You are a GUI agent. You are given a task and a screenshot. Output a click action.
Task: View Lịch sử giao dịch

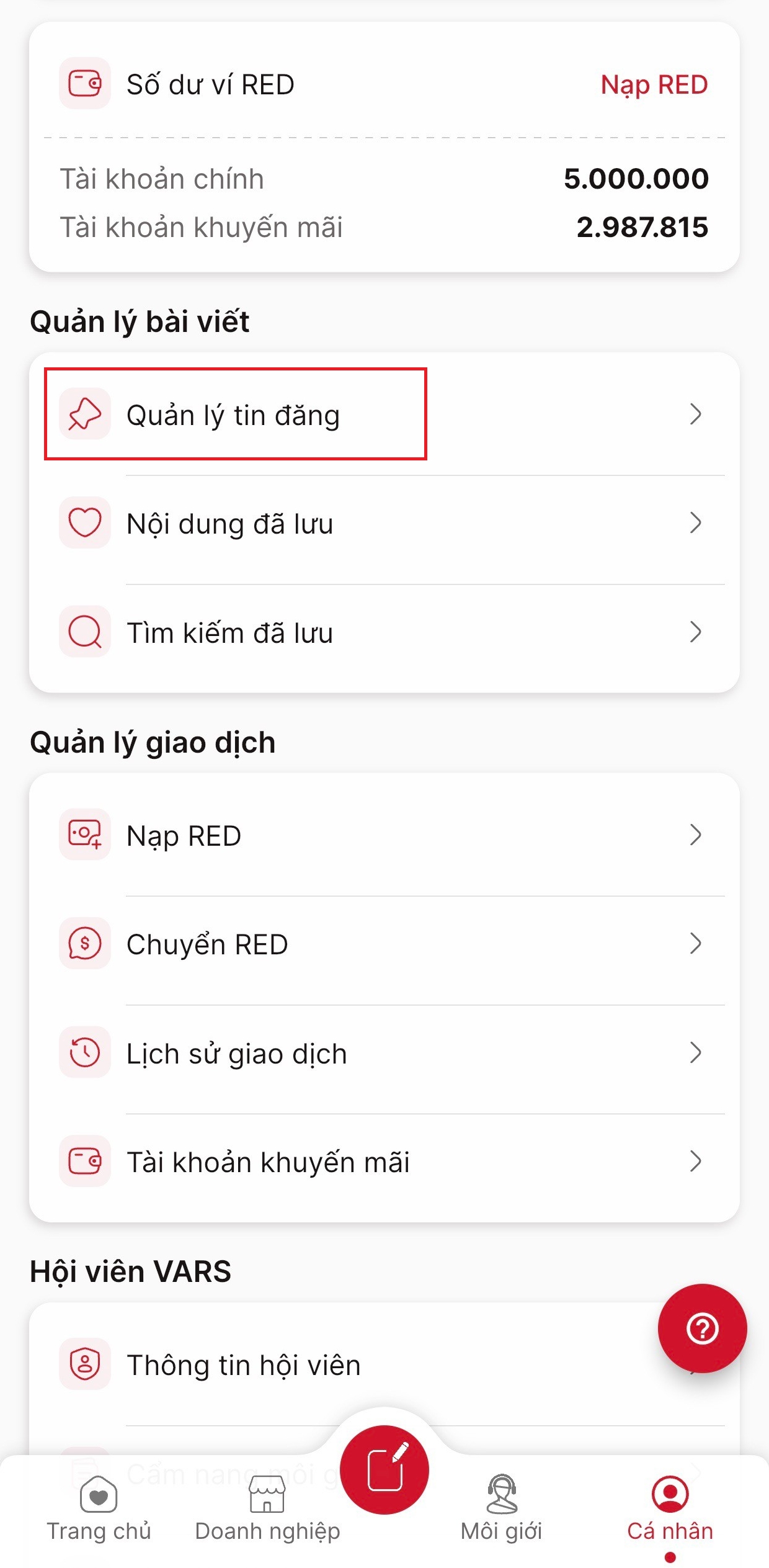pos(384,1053)
